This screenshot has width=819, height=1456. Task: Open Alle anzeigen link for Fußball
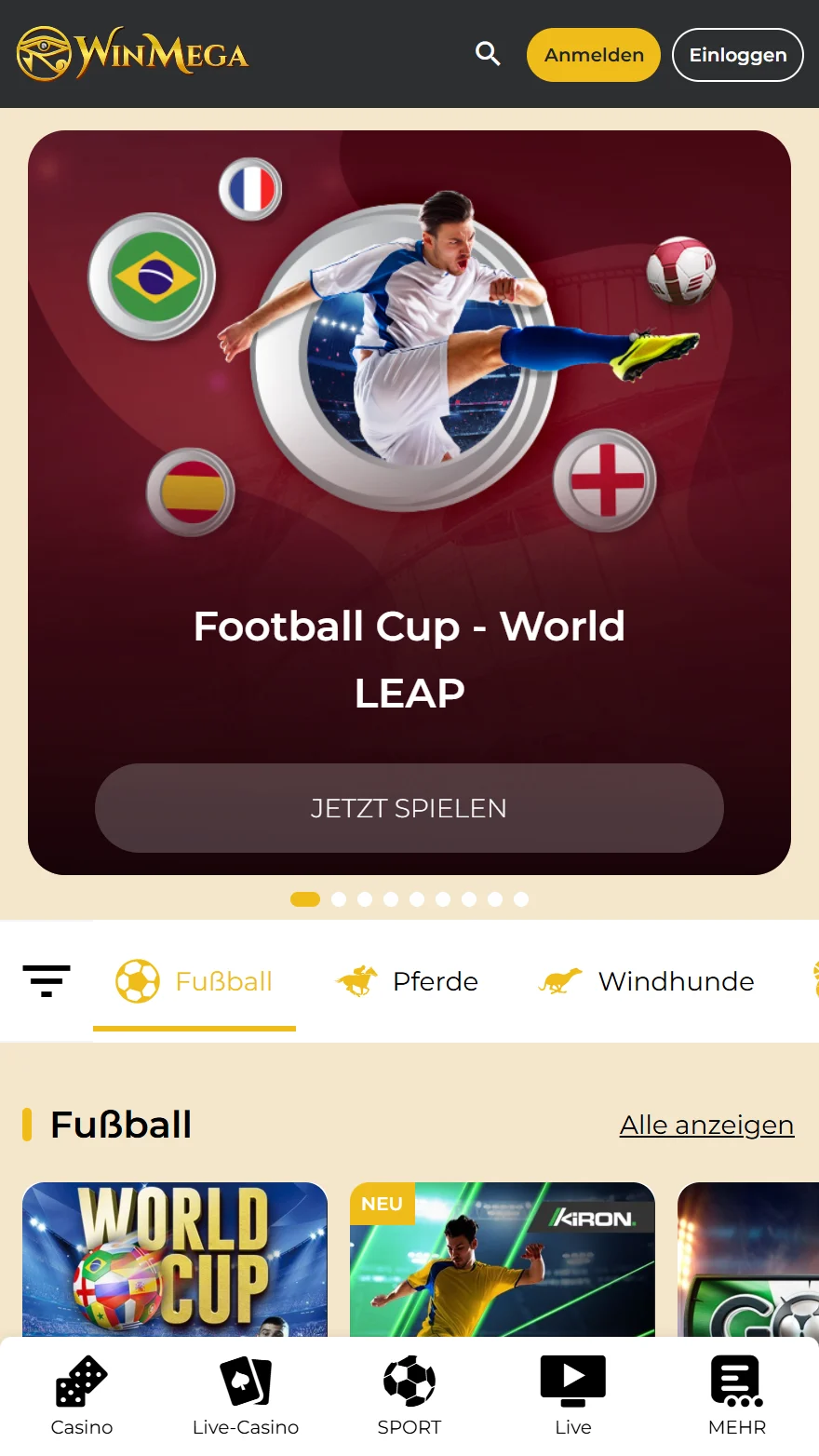tap(706, 1125)
